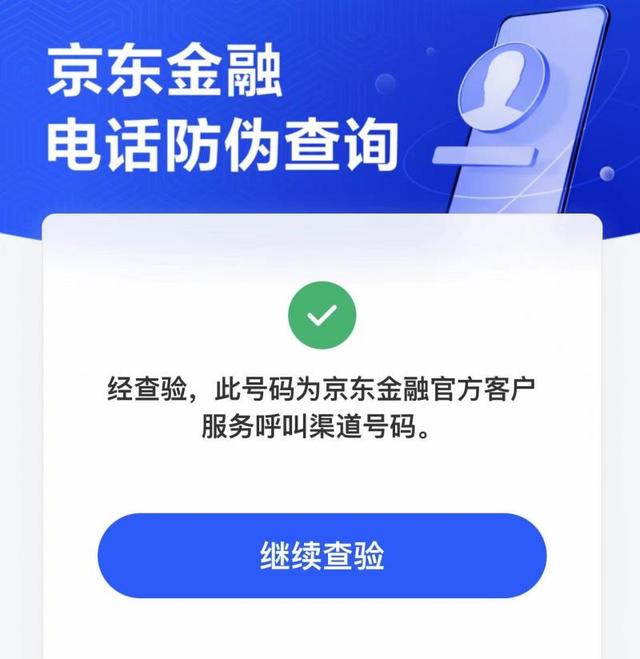640x659 pixels.
Task: Tap the 继续查验 button
Action: tap(321, 556)
